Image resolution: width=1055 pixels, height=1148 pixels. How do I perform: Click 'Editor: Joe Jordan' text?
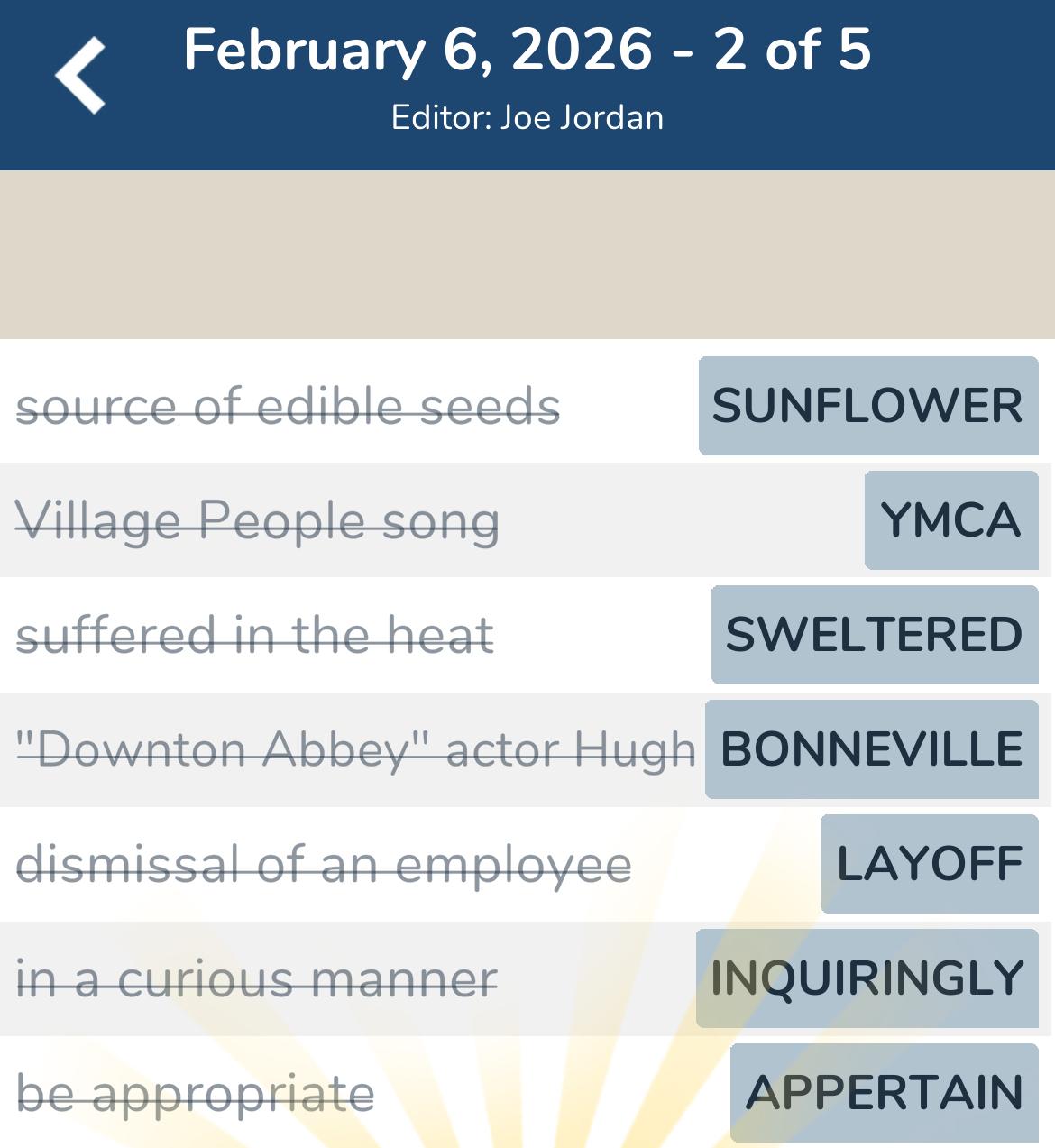[x=527, y=117]
